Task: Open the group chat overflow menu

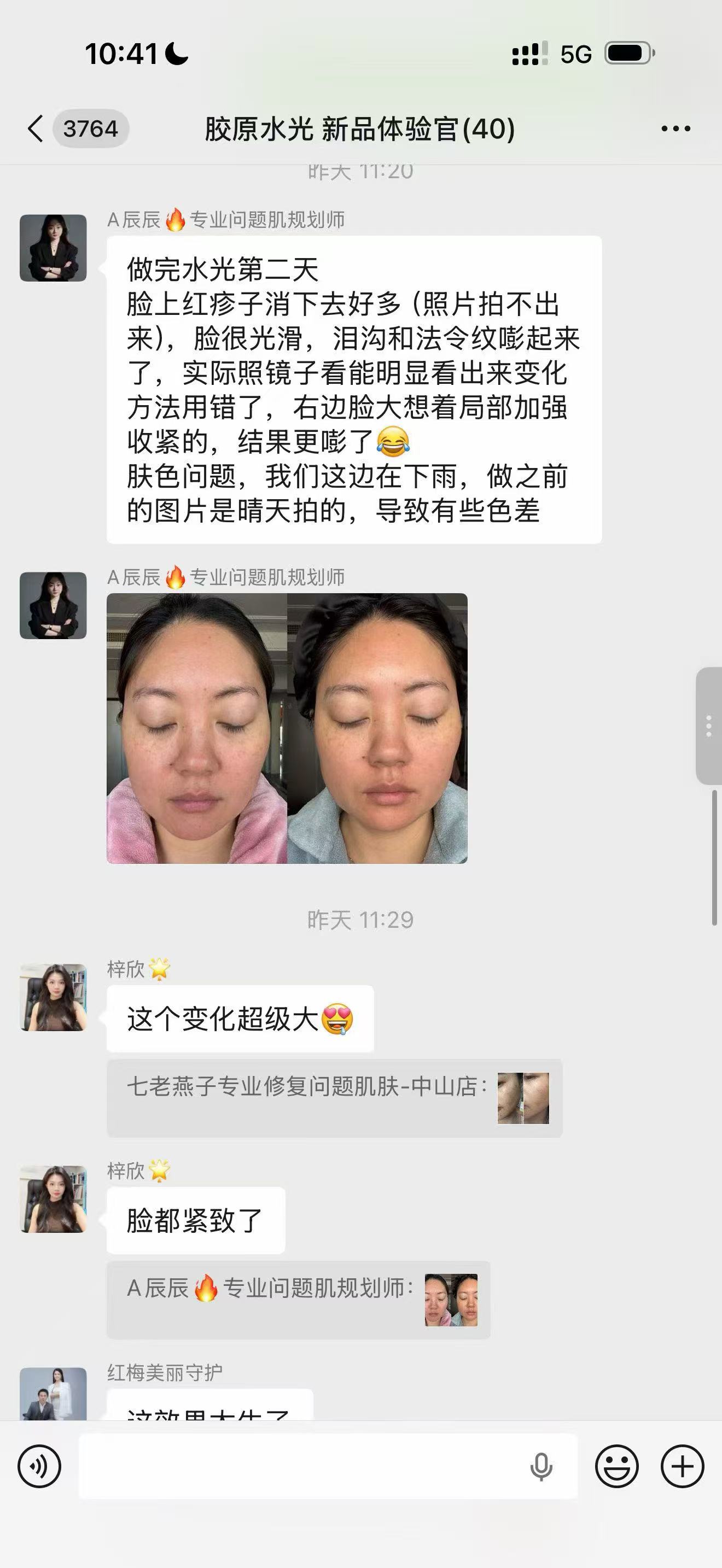Action: point(676,128)
